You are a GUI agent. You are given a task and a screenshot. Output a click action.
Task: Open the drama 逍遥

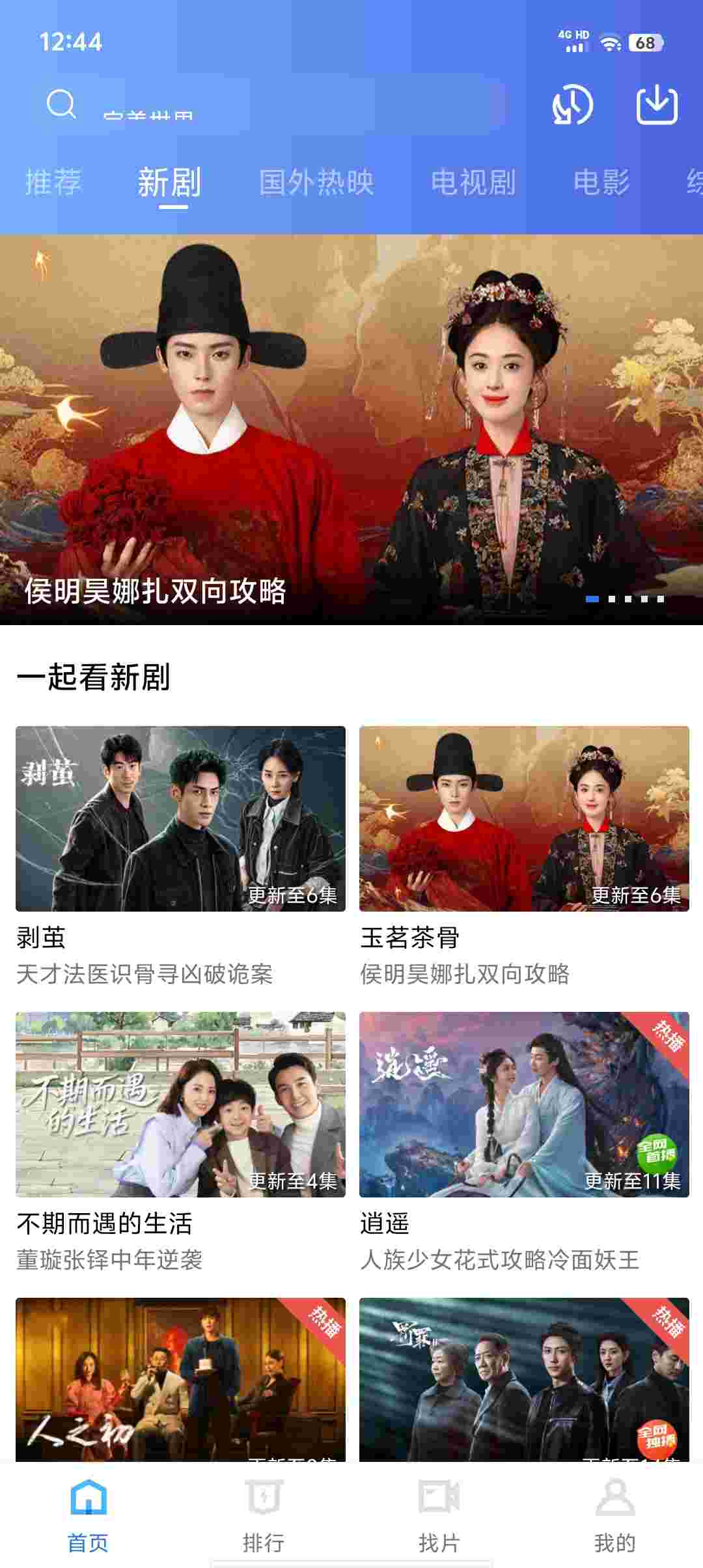click(x=524, y=1104)
